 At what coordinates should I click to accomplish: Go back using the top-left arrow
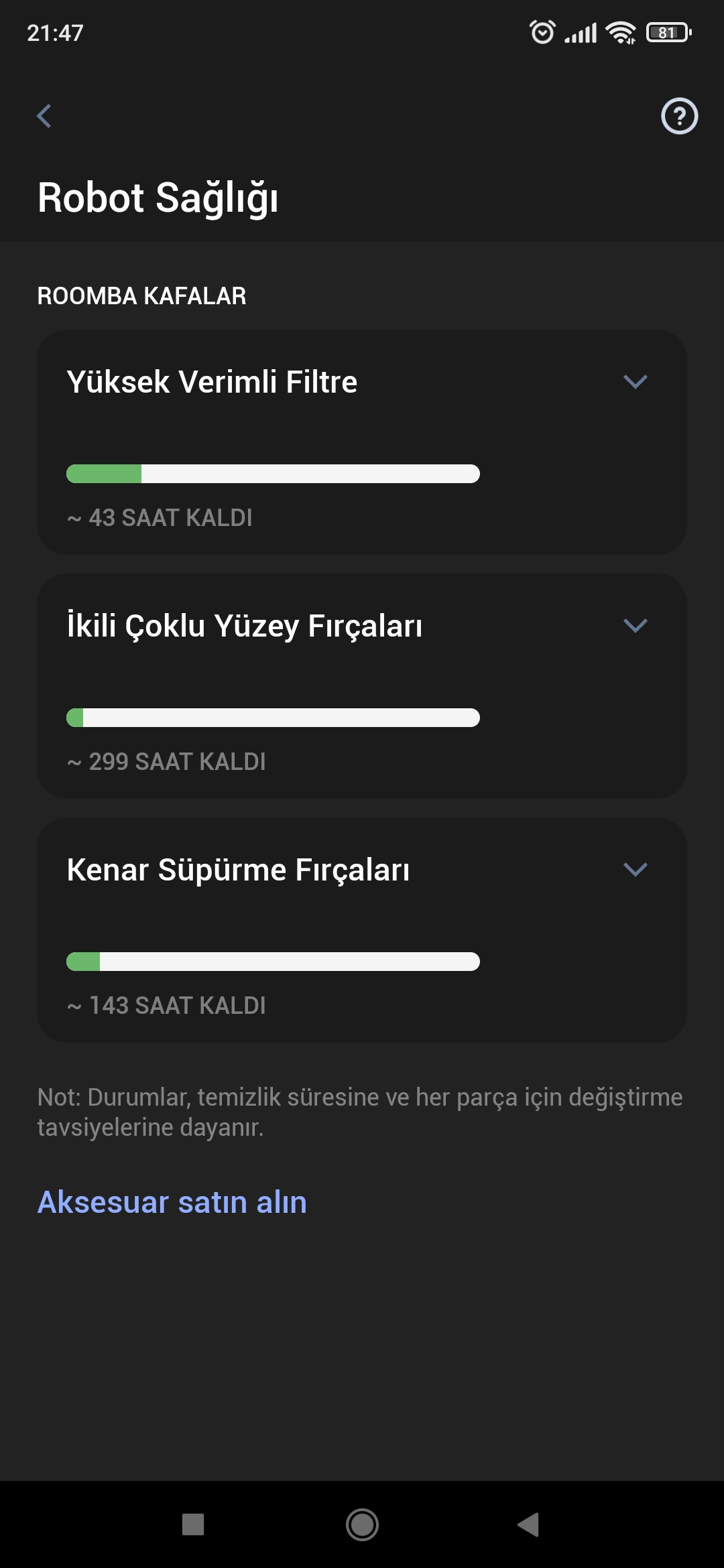pos(44,116)
